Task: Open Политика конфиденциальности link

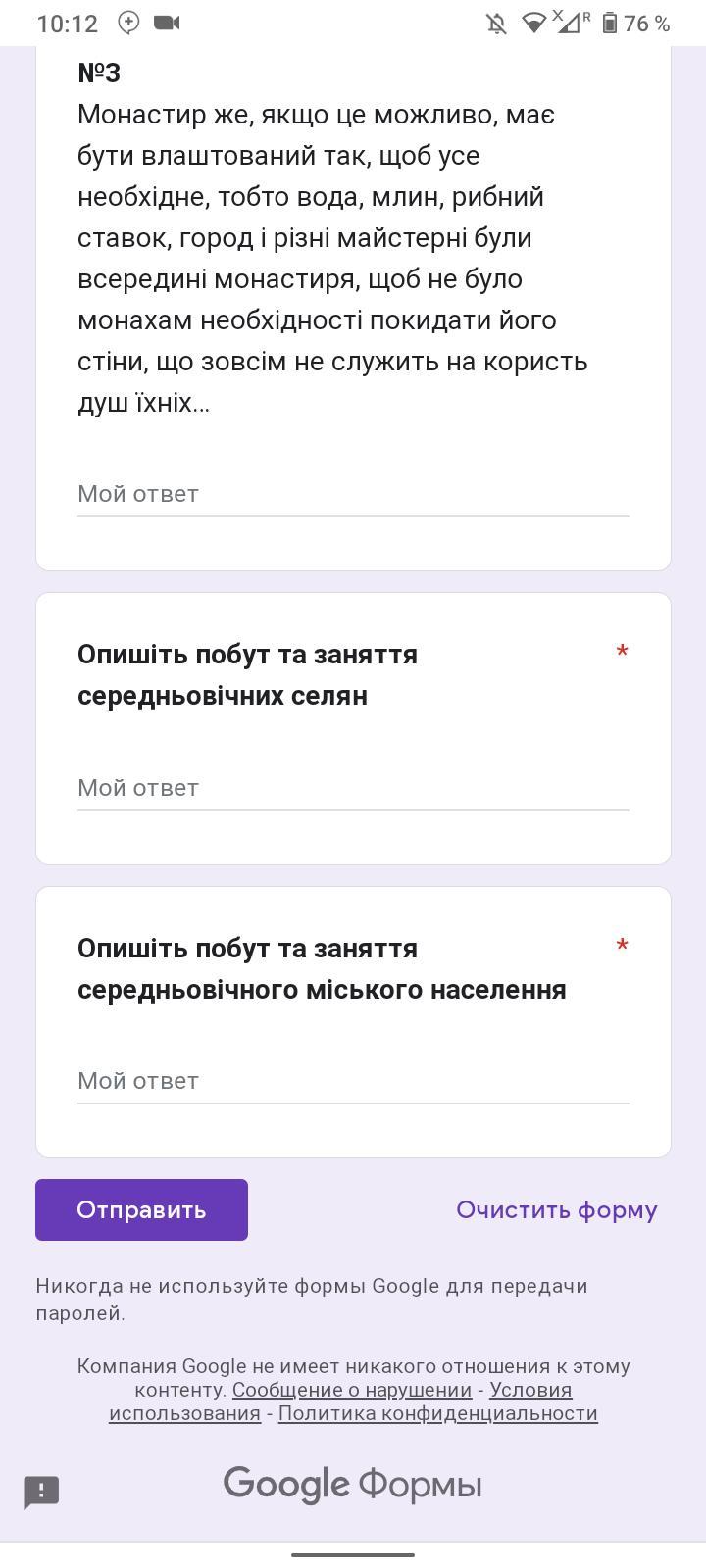Action: pyautogui.click(x=438, y=1413)
